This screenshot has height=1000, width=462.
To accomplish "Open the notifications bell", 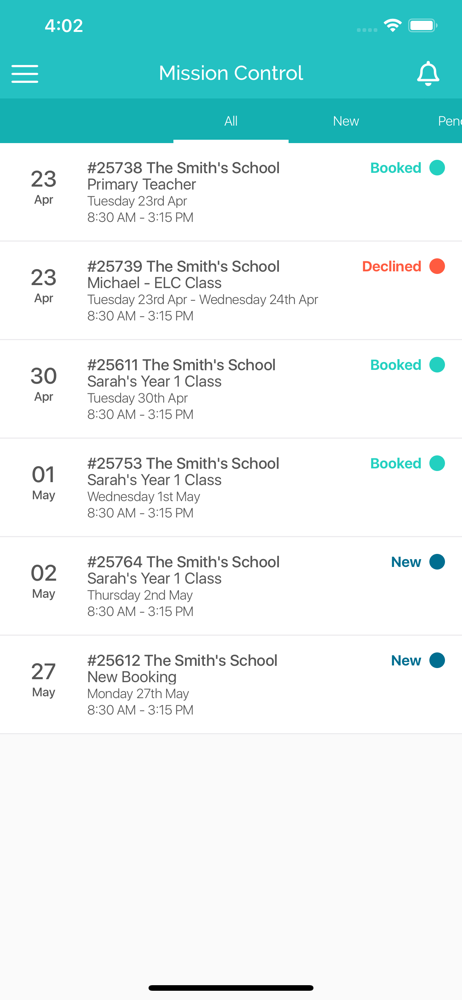I will pyautogui.click(x=428, y=73).
